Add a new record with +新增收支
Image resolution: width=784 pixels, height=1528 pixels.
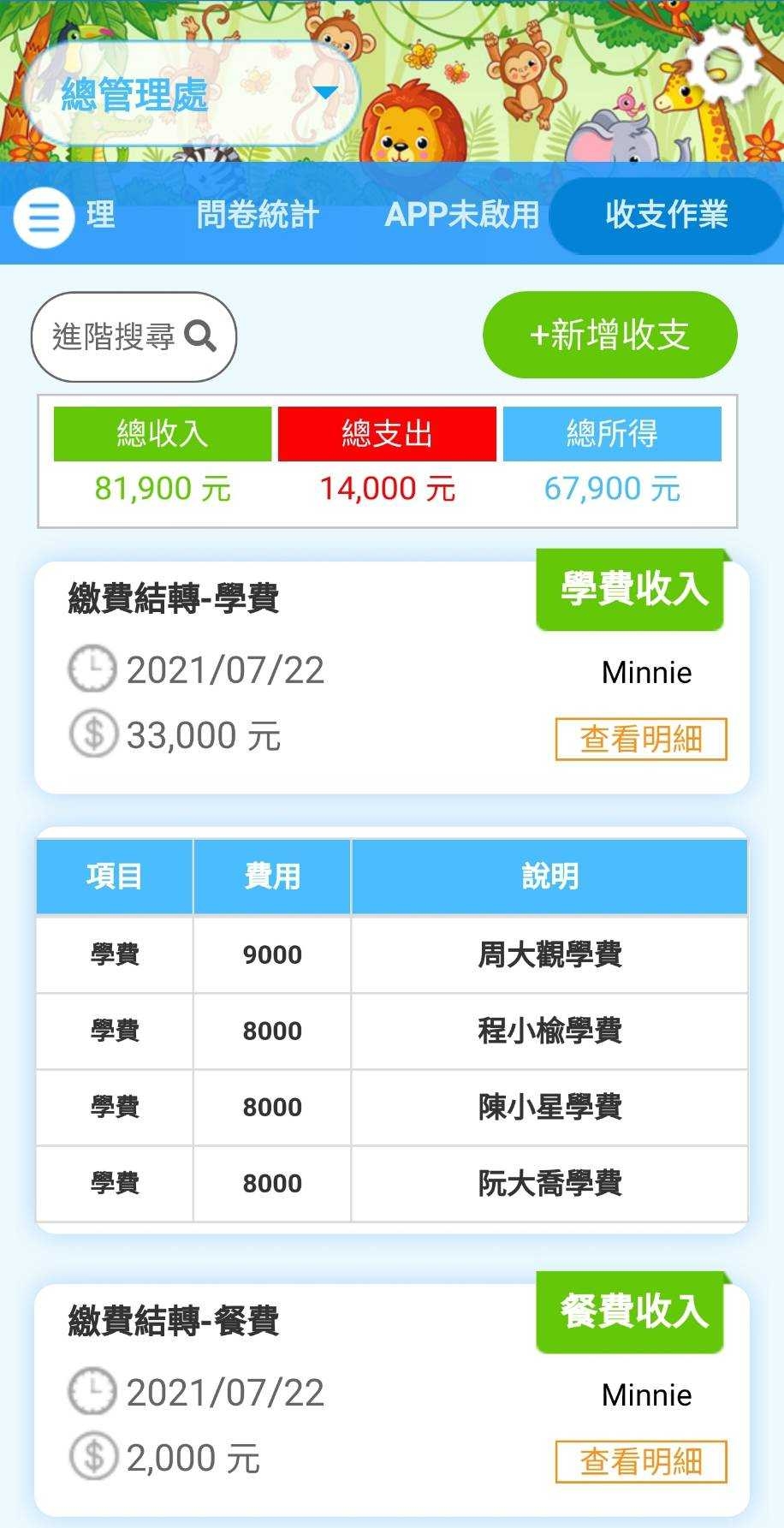[609, 335]
